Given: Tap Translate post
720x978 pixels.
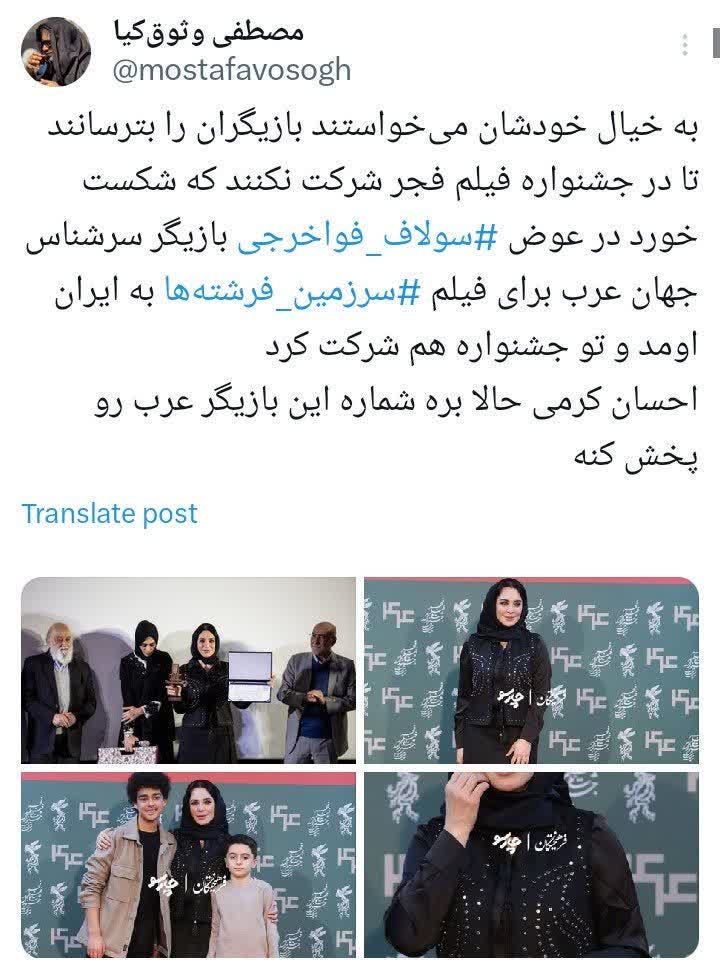Looking at the screenshot, I should pyautogui.click(x=110, y=514).
